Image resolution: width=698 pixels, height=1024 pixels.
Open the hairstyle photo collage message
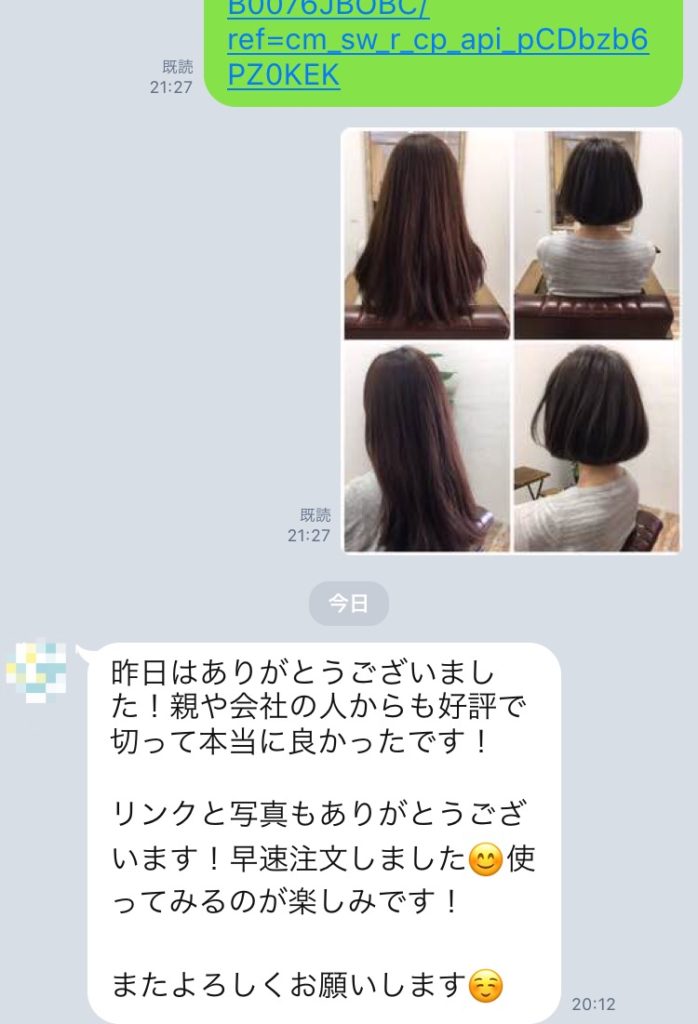pyautogui.click(x=511, y=340)
